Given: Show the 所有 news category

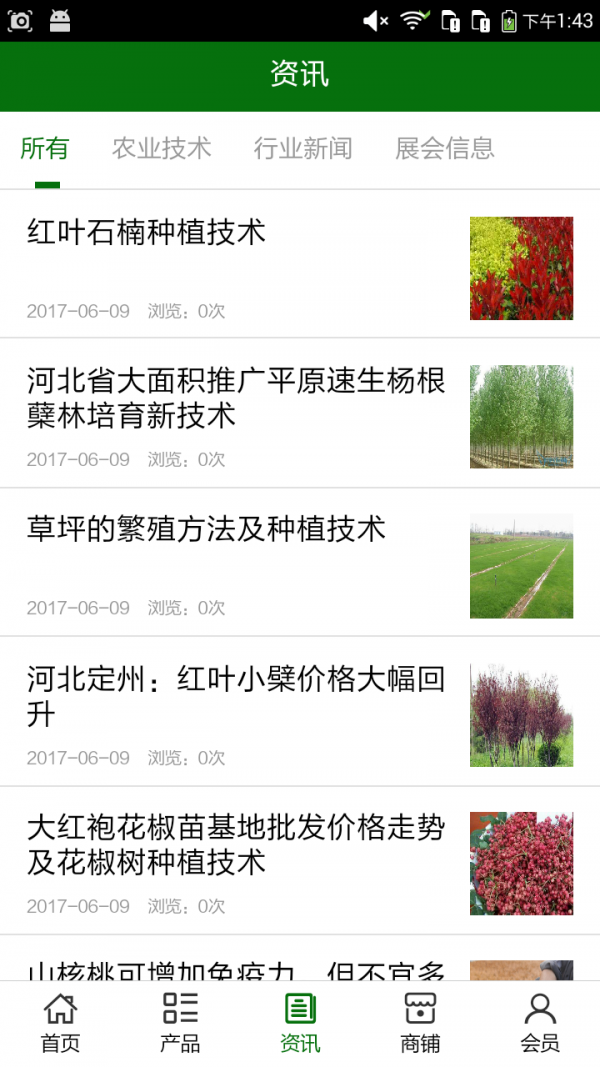Looking at the screenshot, I should click(45, 149).
